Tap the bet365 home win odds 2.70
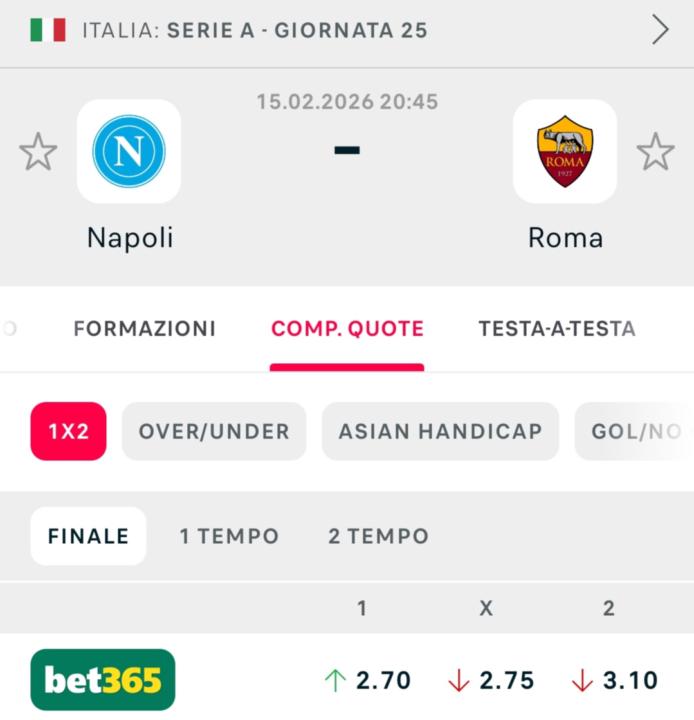694x720 pixels. click(368, 681)
